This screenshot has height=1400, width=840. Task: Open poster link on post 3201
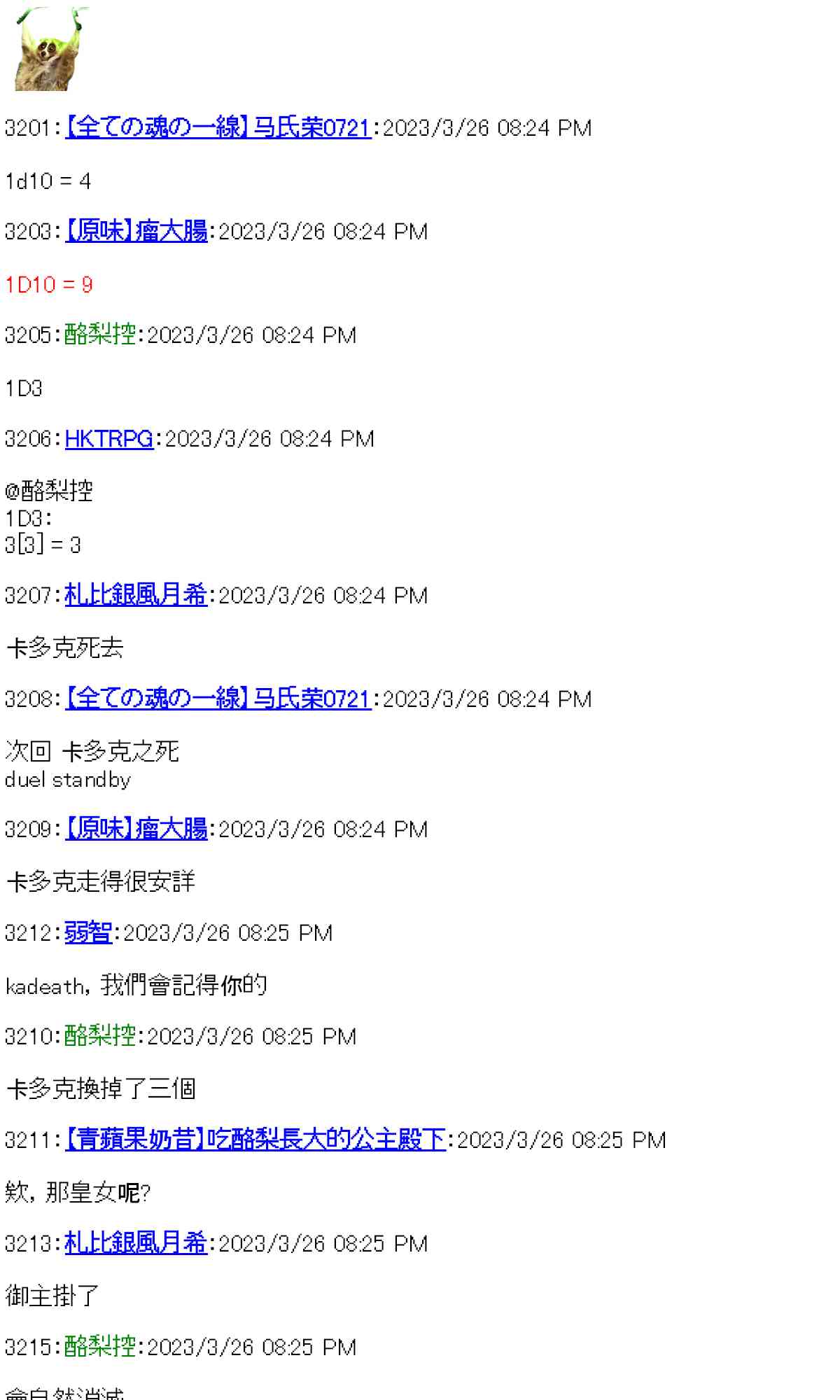tap(218, 128)
